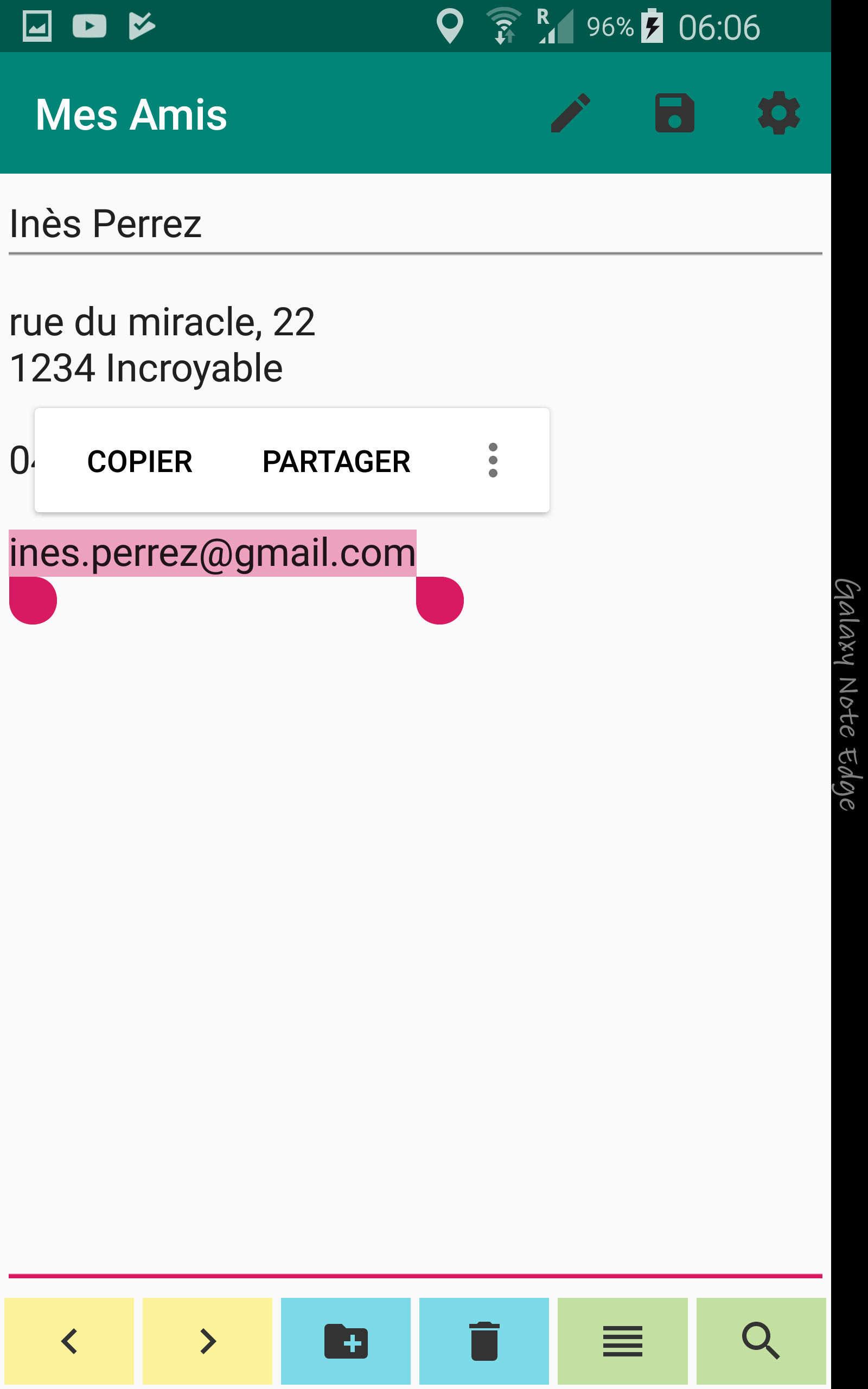
Task: Go to the previous entry
Action: click(69, 1341)
